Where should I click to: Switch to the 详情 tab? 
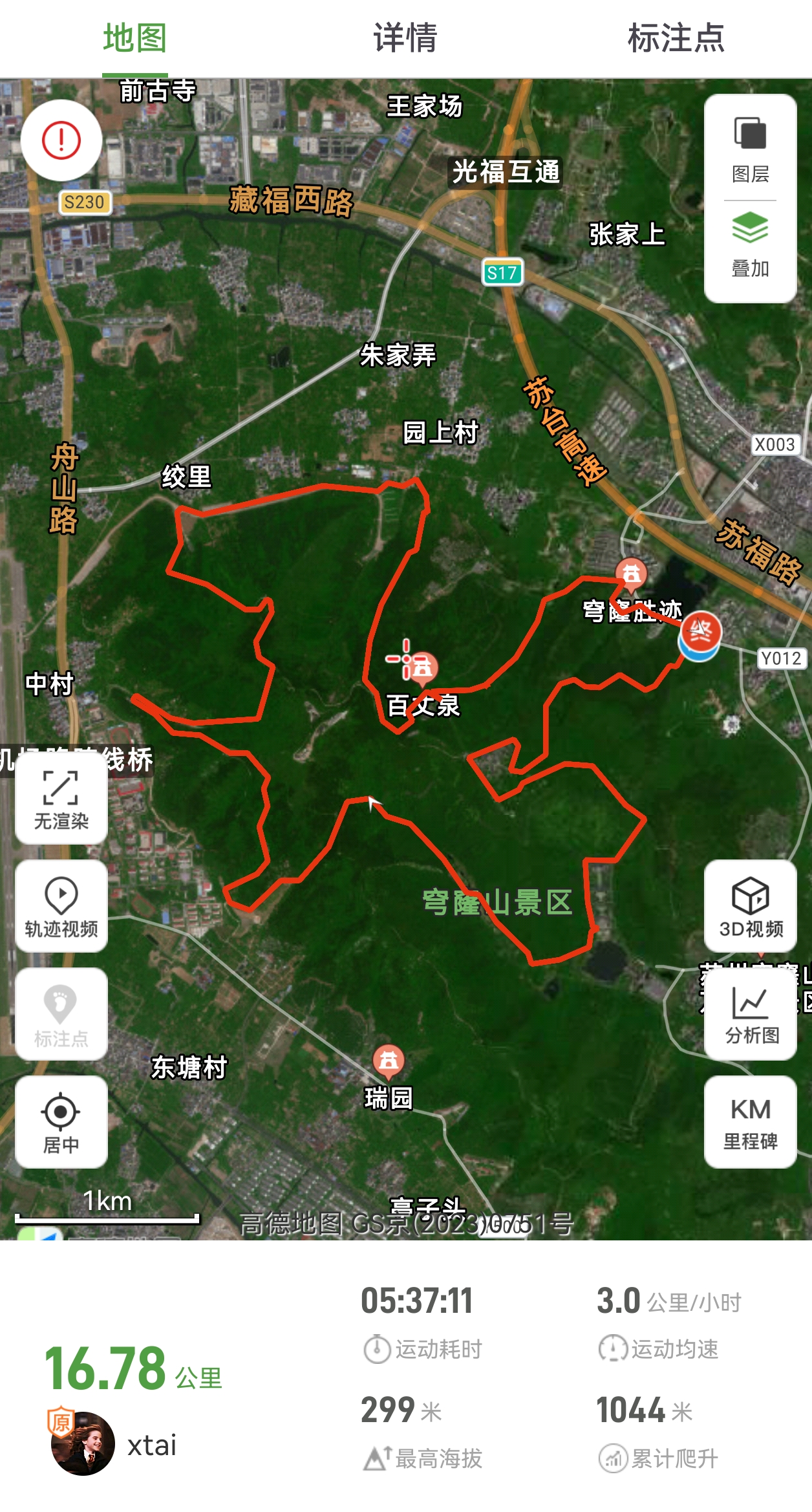405,38
